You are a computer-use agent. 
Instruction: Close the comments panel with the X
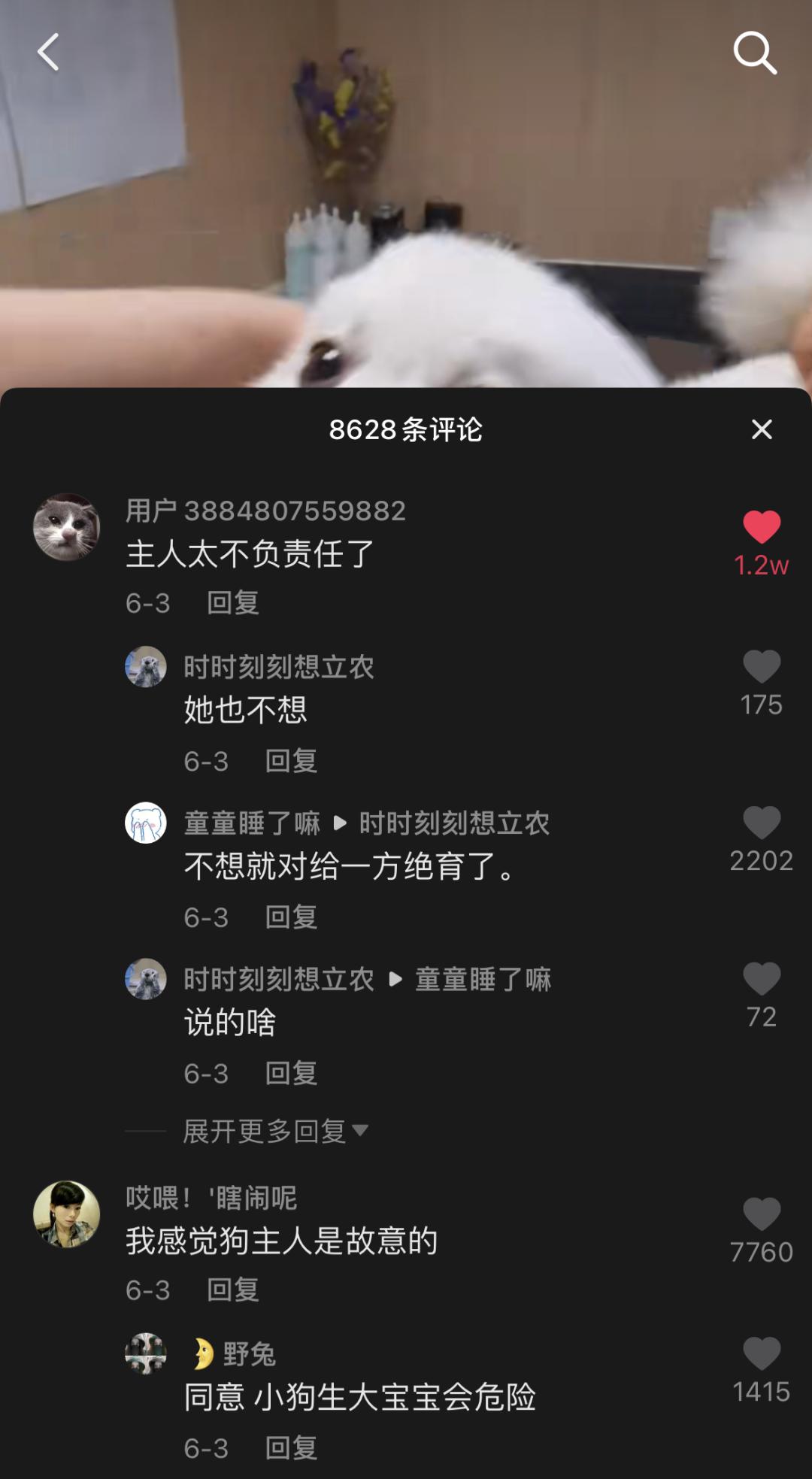(762, 429)
